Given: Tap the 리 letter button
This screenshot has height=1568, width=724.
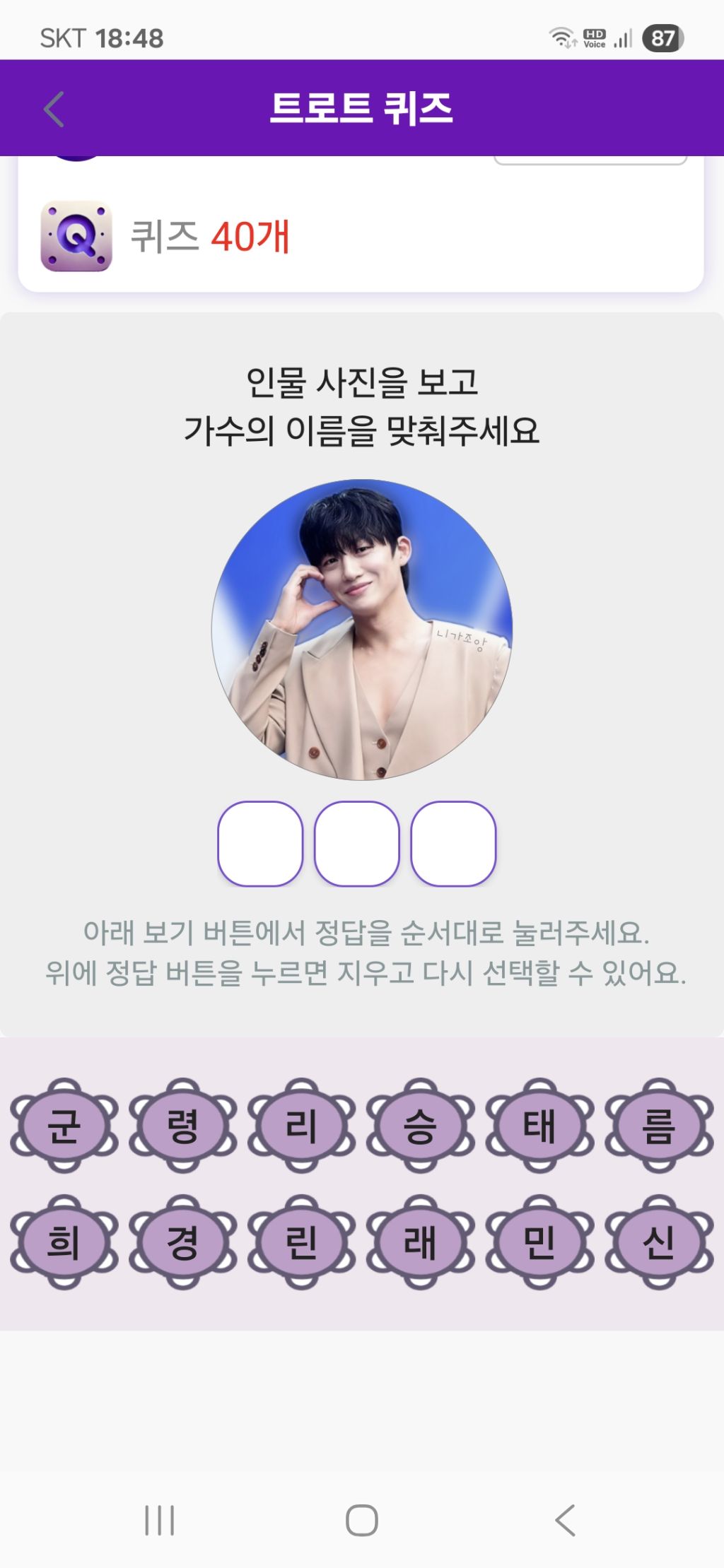Looking at the screenshot, I should [x=301, y=1126].
